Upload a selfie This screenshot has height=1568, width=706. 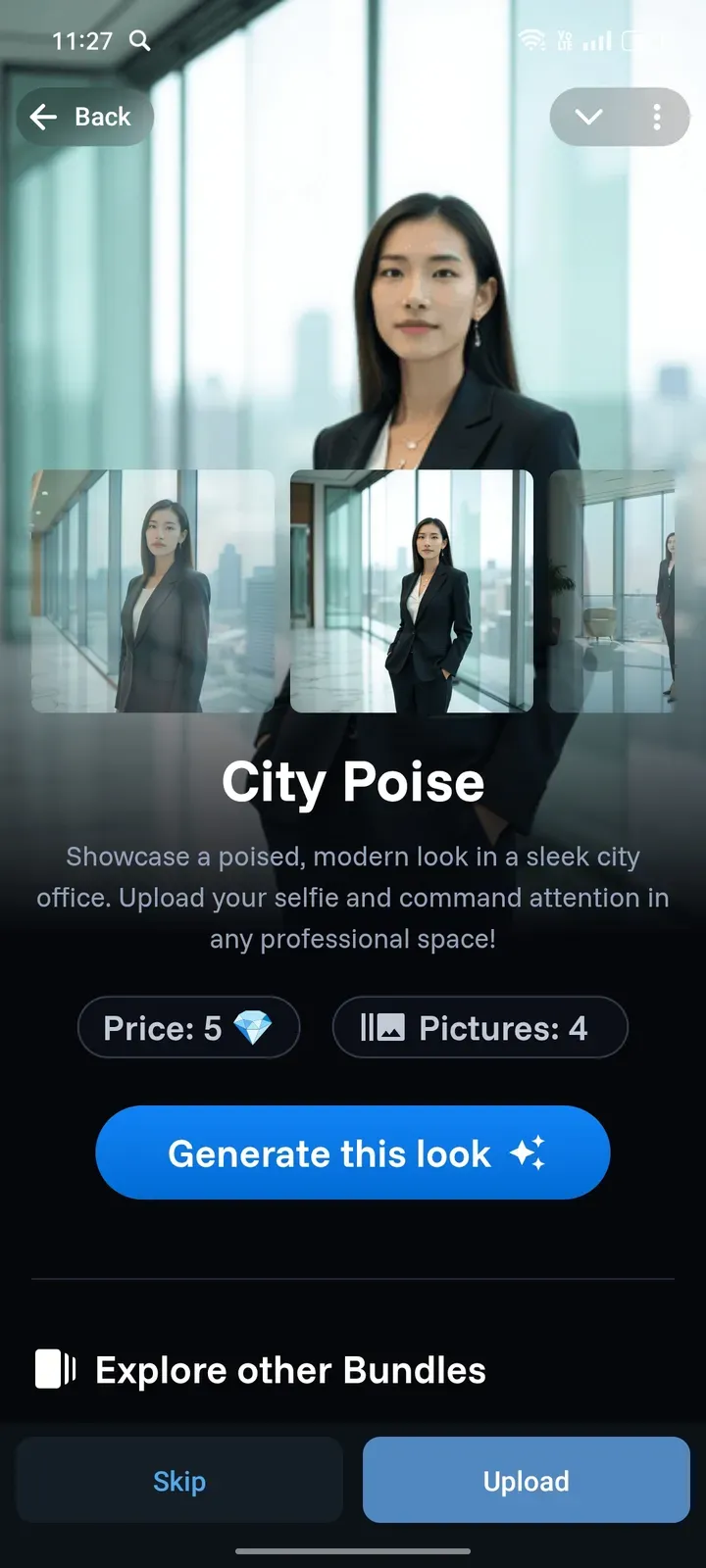pyautogui.click(x=527, y=1481)
